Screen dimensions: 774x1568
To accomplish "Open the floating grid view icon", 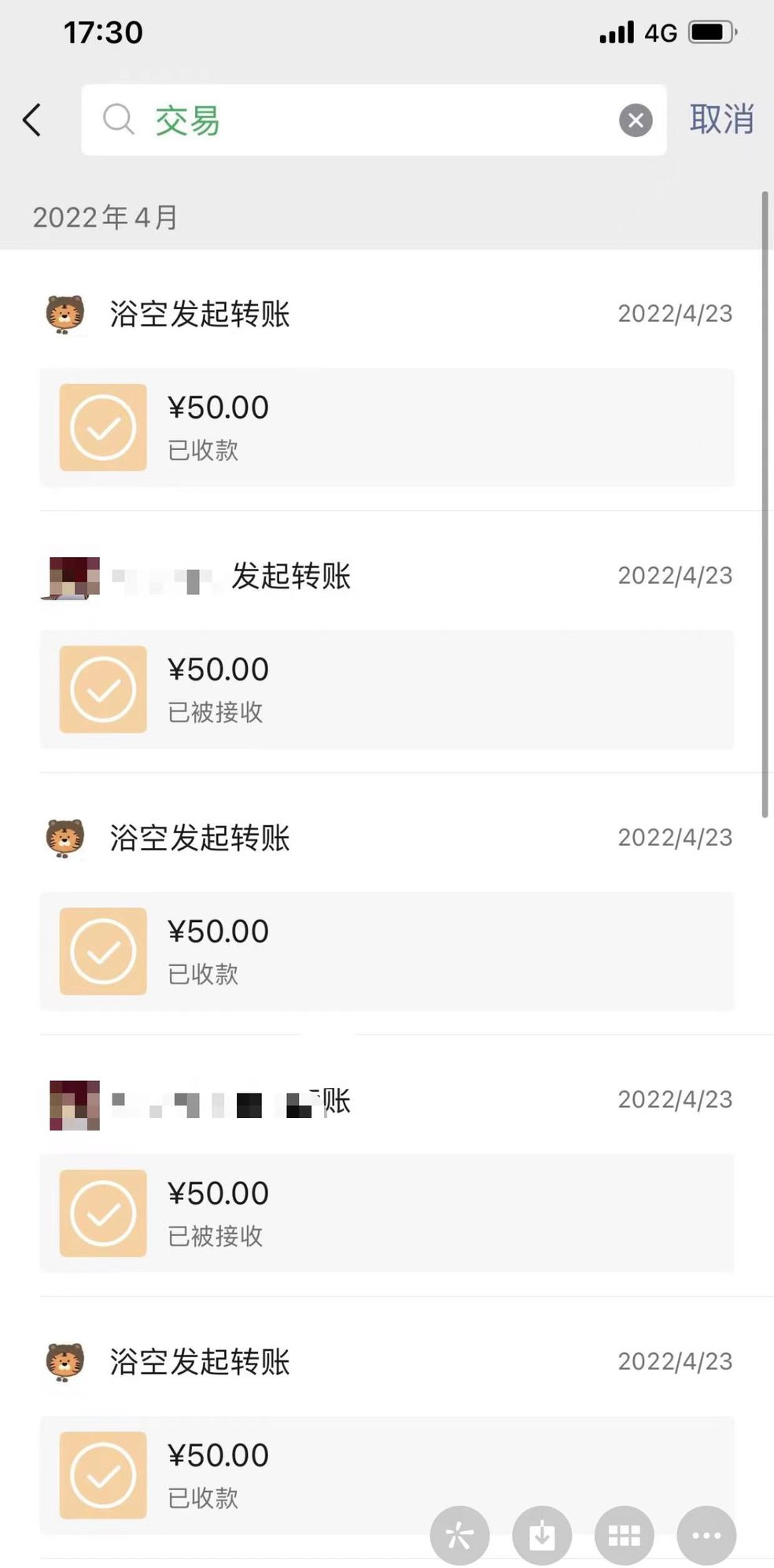I will (x=624, y=1535).
